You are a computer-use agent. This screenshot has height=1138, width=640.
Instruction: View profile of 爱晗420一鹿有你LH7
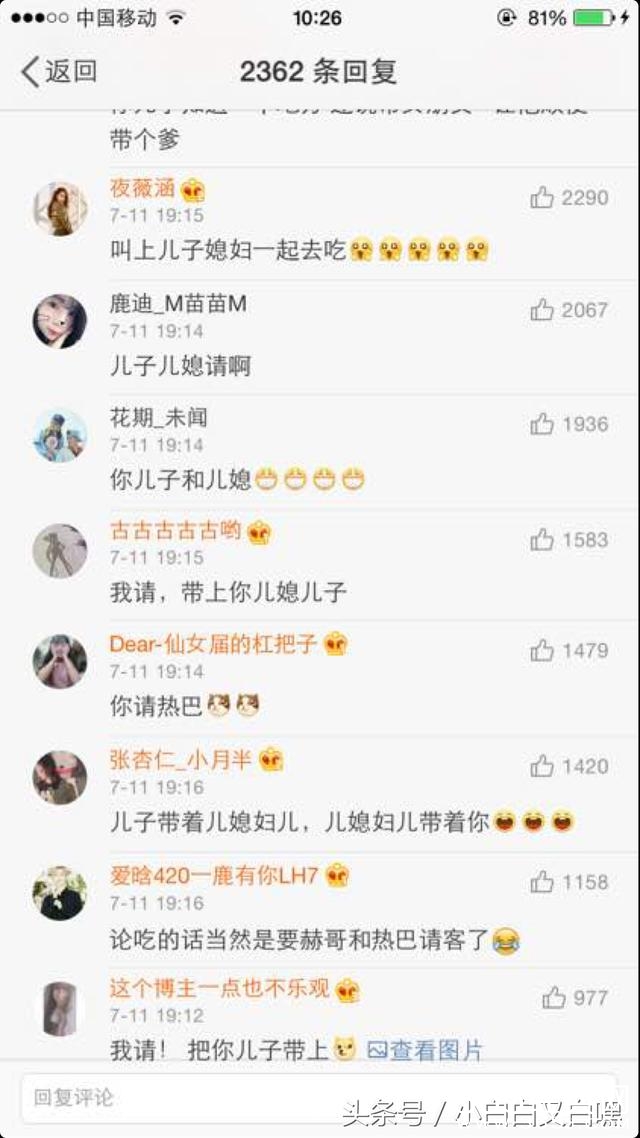coord(213,876)
